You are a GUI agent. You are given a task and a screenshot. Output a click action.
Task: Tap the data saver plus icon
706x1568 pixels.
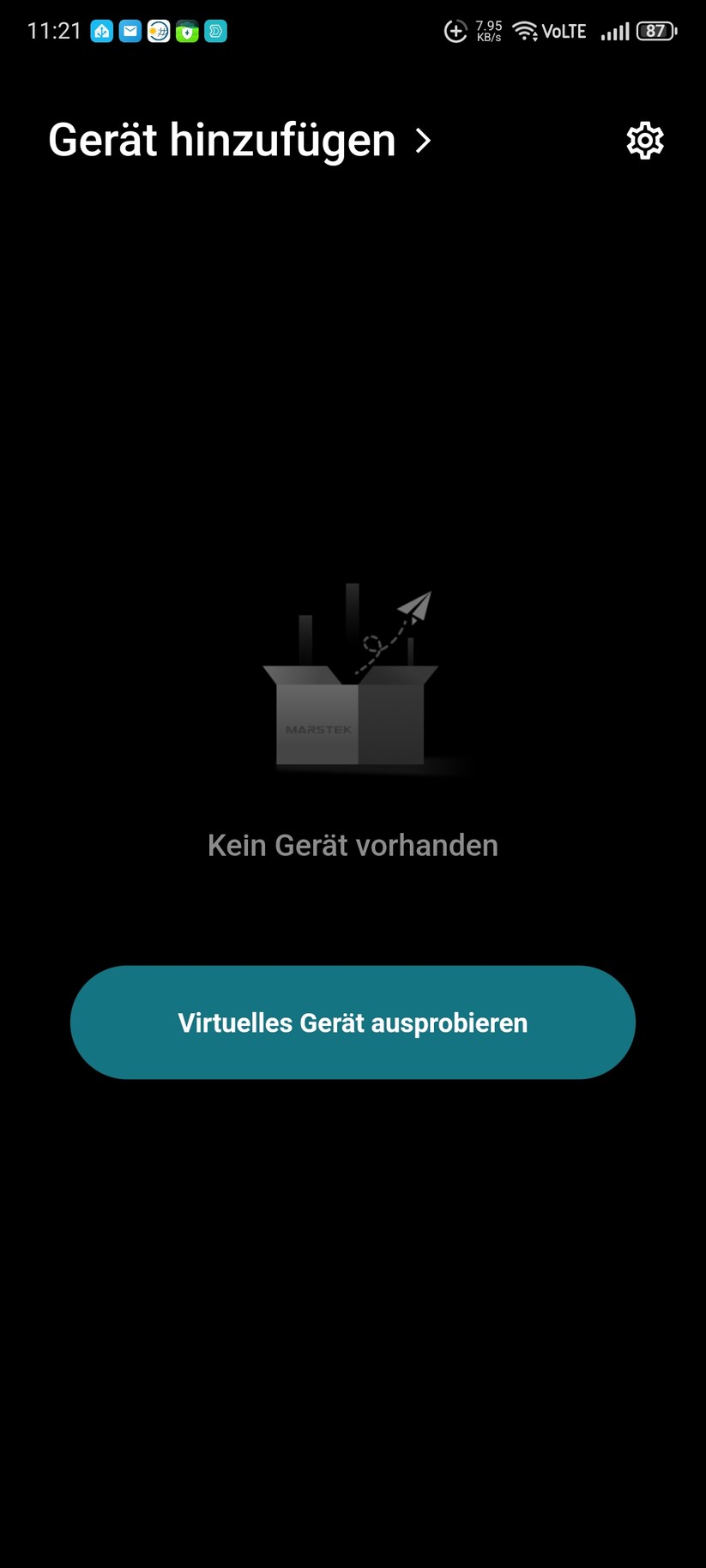pos(457,31)
